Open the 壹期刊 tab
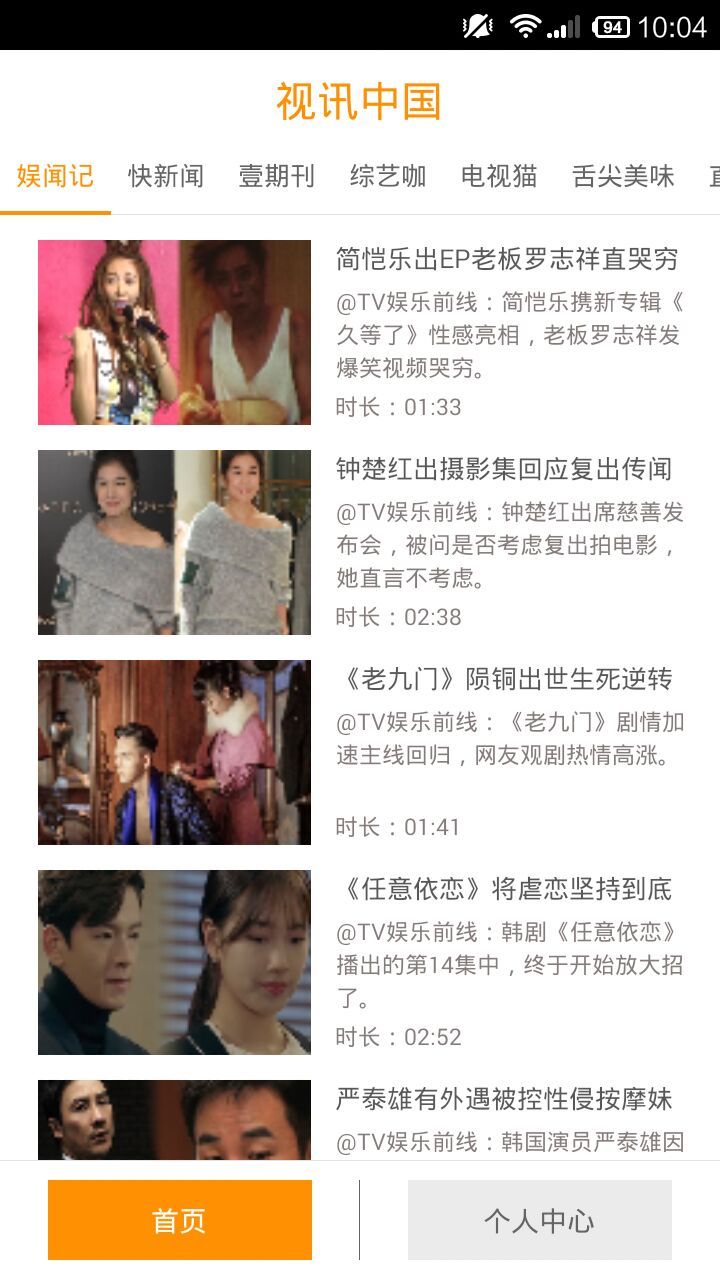 coord(277,177)
